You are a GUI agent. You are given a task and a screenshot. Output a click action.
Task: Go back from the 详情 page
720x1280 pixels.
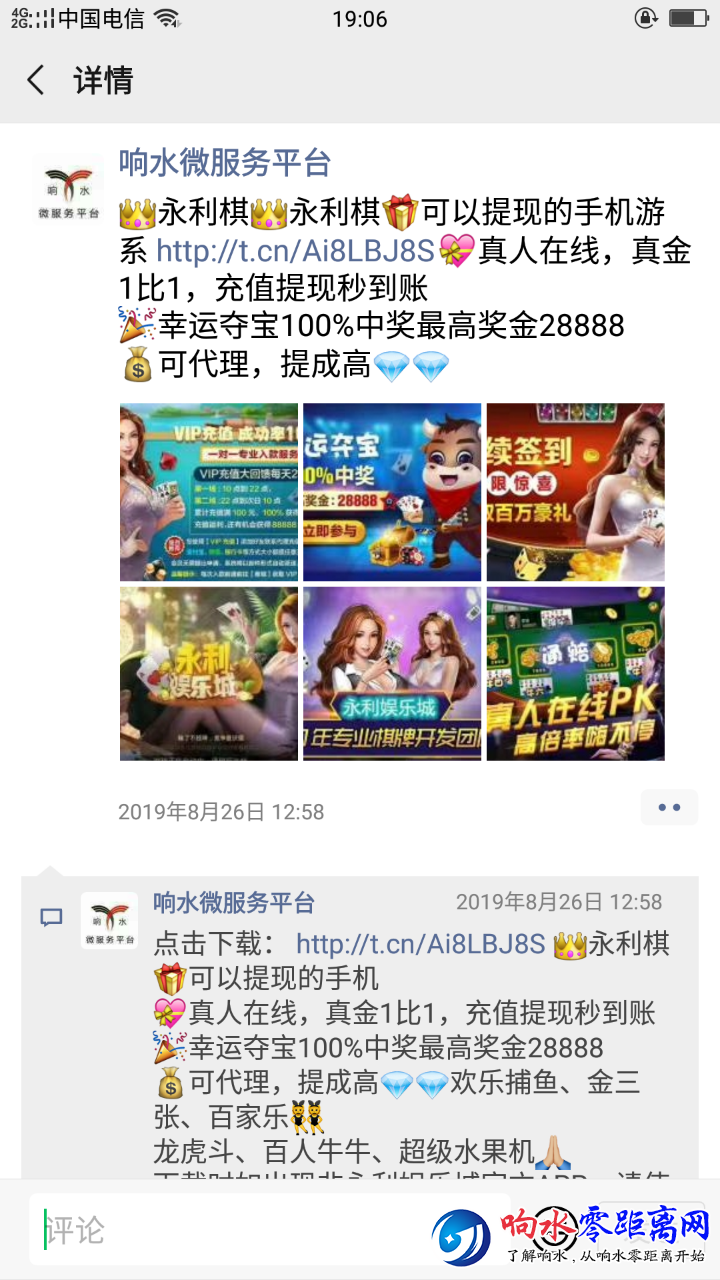pyautogui.click(x=36, y=80)
